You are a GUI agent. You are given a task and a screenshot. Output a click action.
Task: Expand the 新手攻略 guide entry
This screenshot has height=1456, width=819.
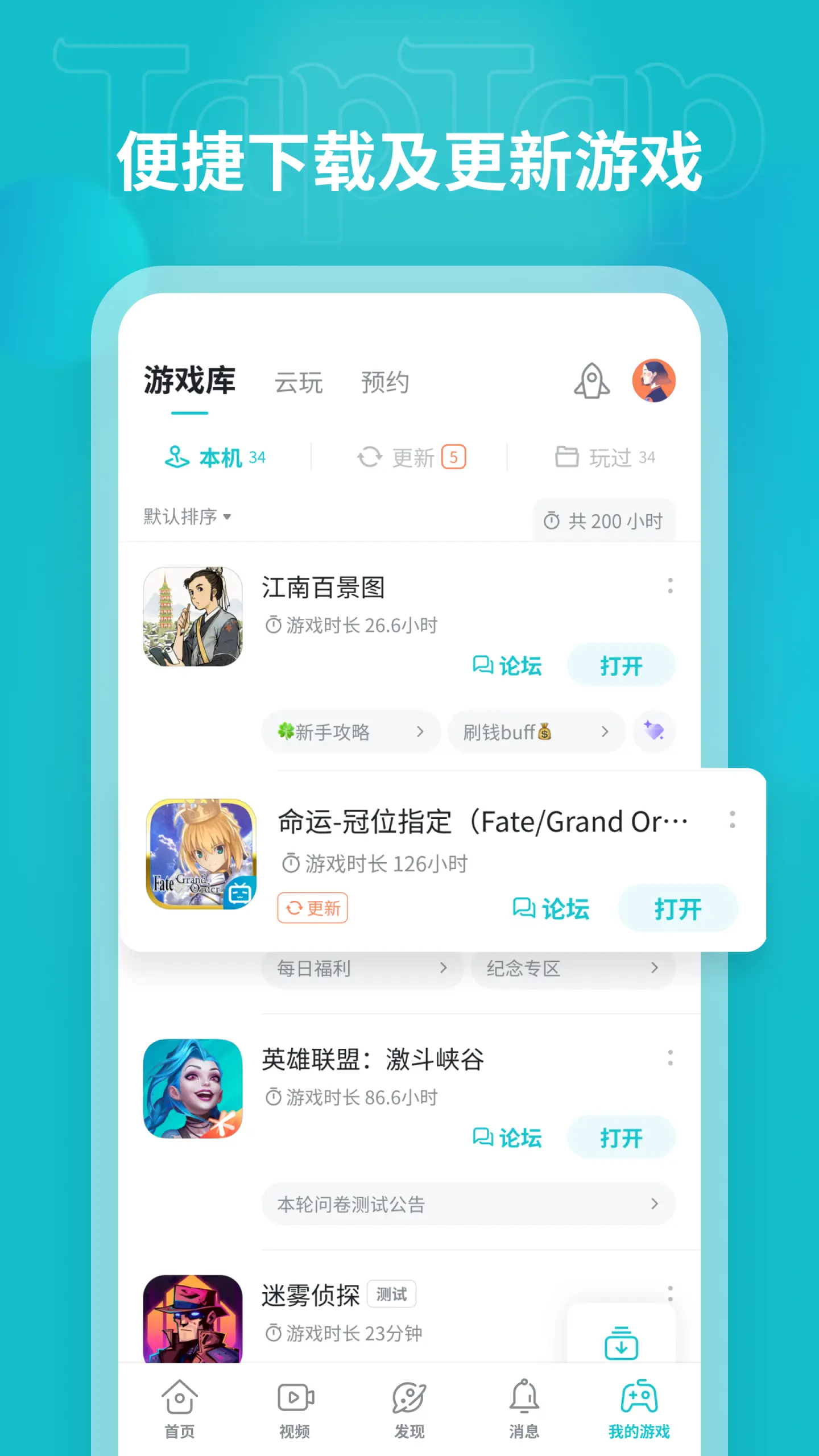tap(350, 732)
